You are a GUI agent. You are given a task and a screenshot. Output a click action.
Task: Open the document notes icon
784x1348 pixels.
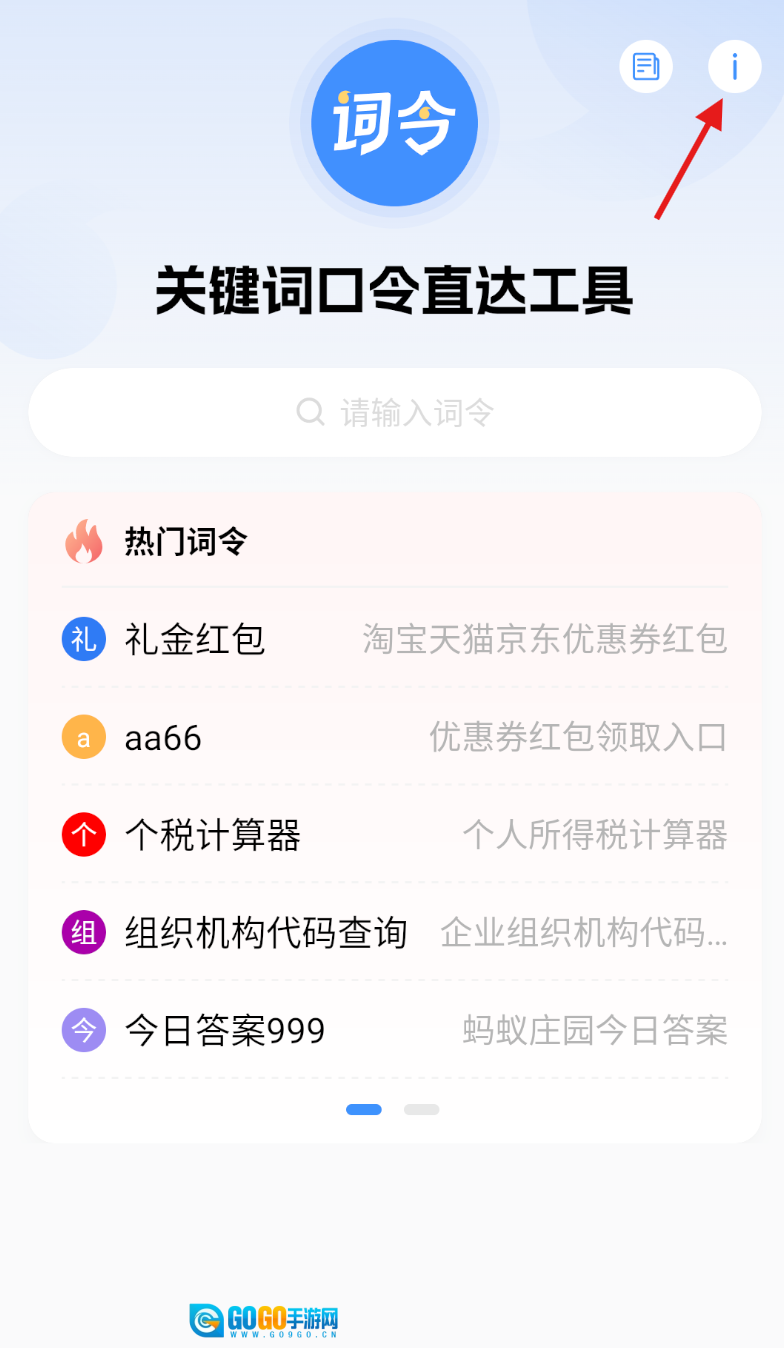(646, 67)
